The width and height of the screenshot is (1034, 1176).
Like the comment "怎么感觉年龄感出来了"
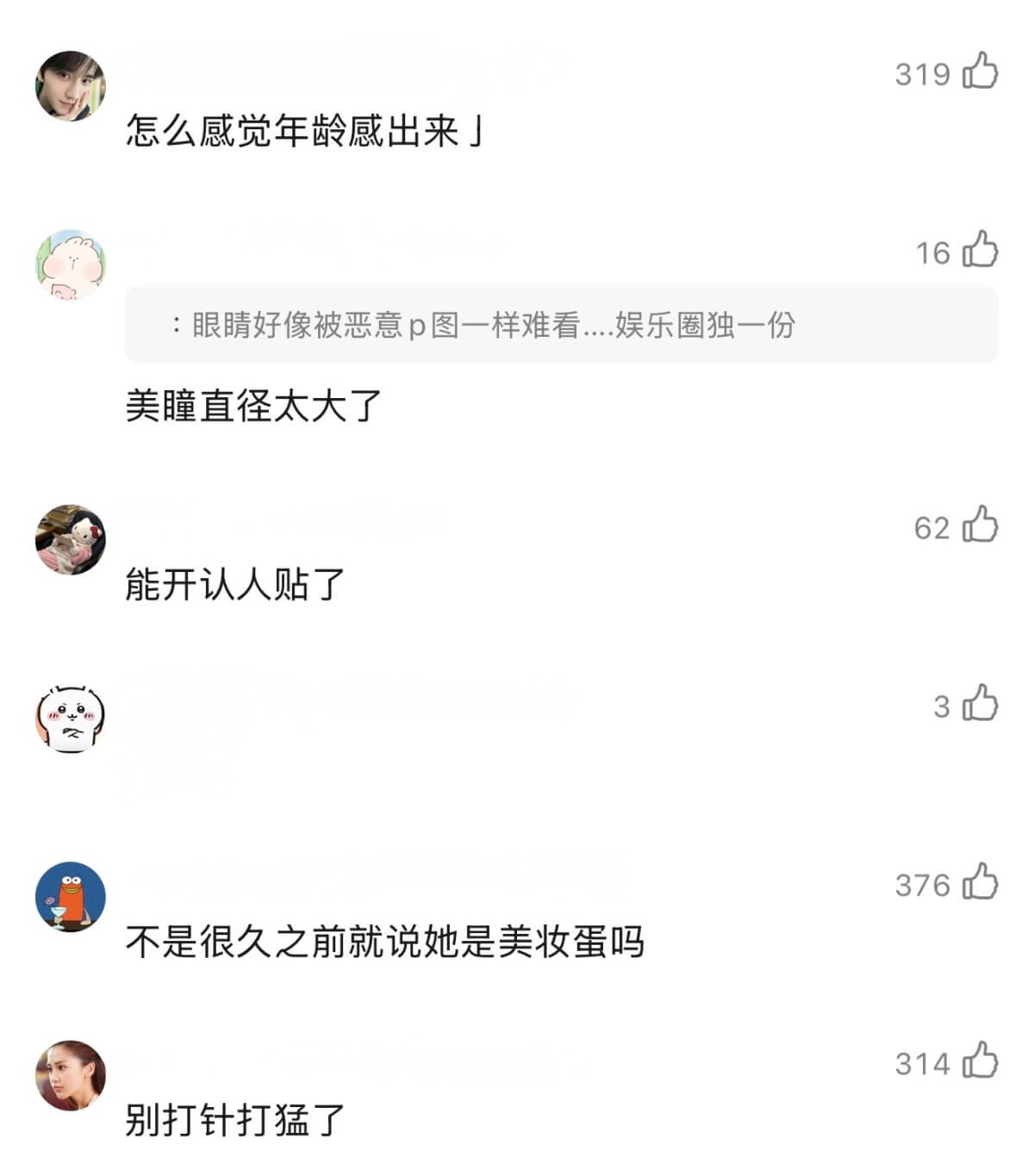pos(980,72)
